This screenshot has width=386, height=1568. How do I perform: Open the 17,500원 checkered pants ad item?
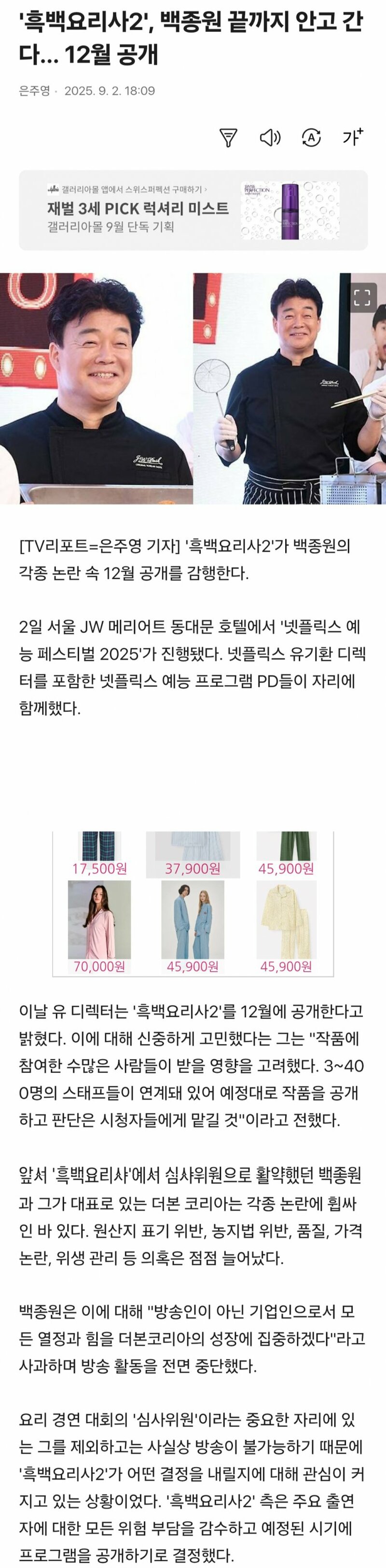click(99, 852)
